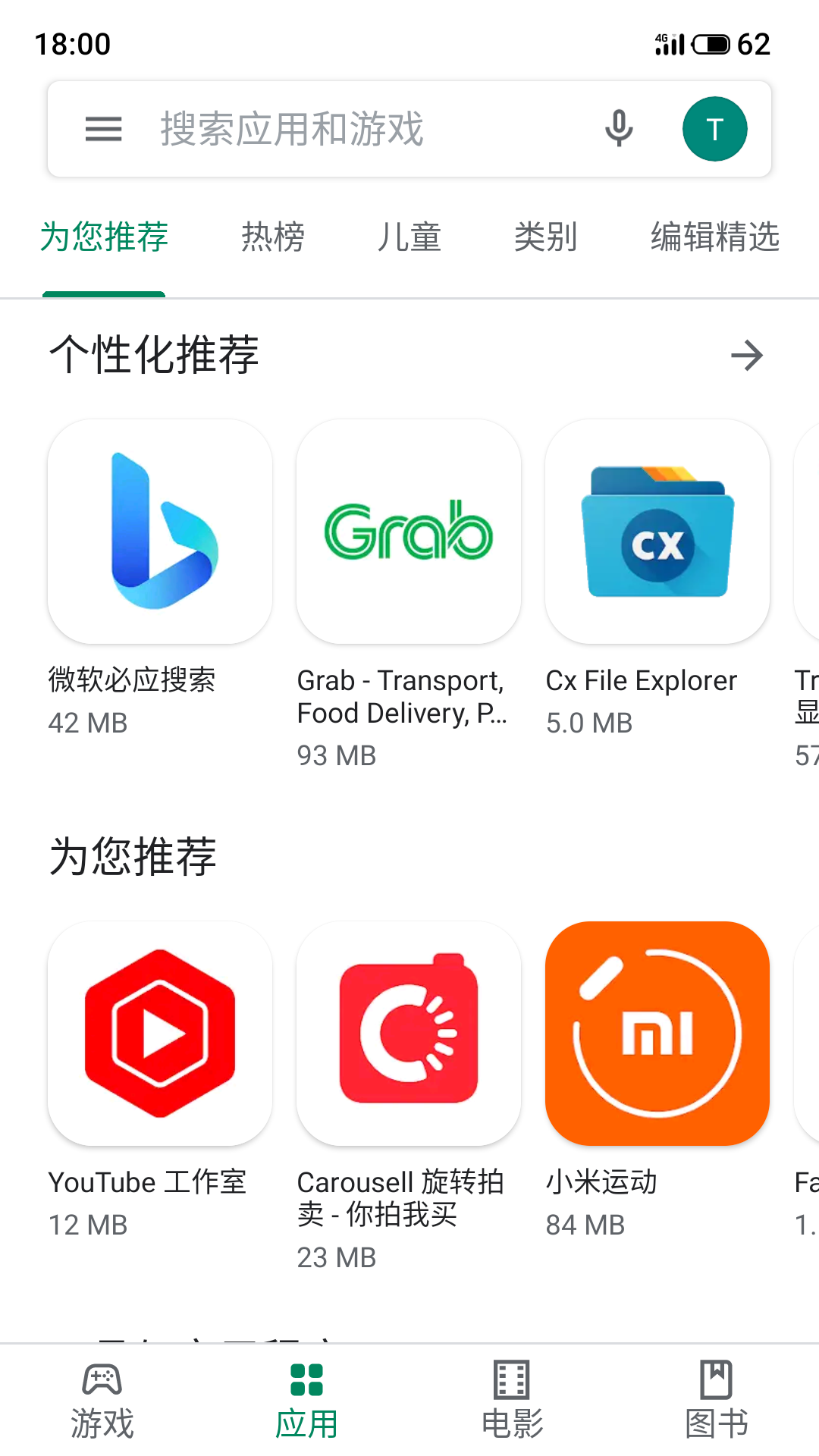Open the hamburger drawer menu
Viewport: 819px width, 1456px height.
(104, 129)
